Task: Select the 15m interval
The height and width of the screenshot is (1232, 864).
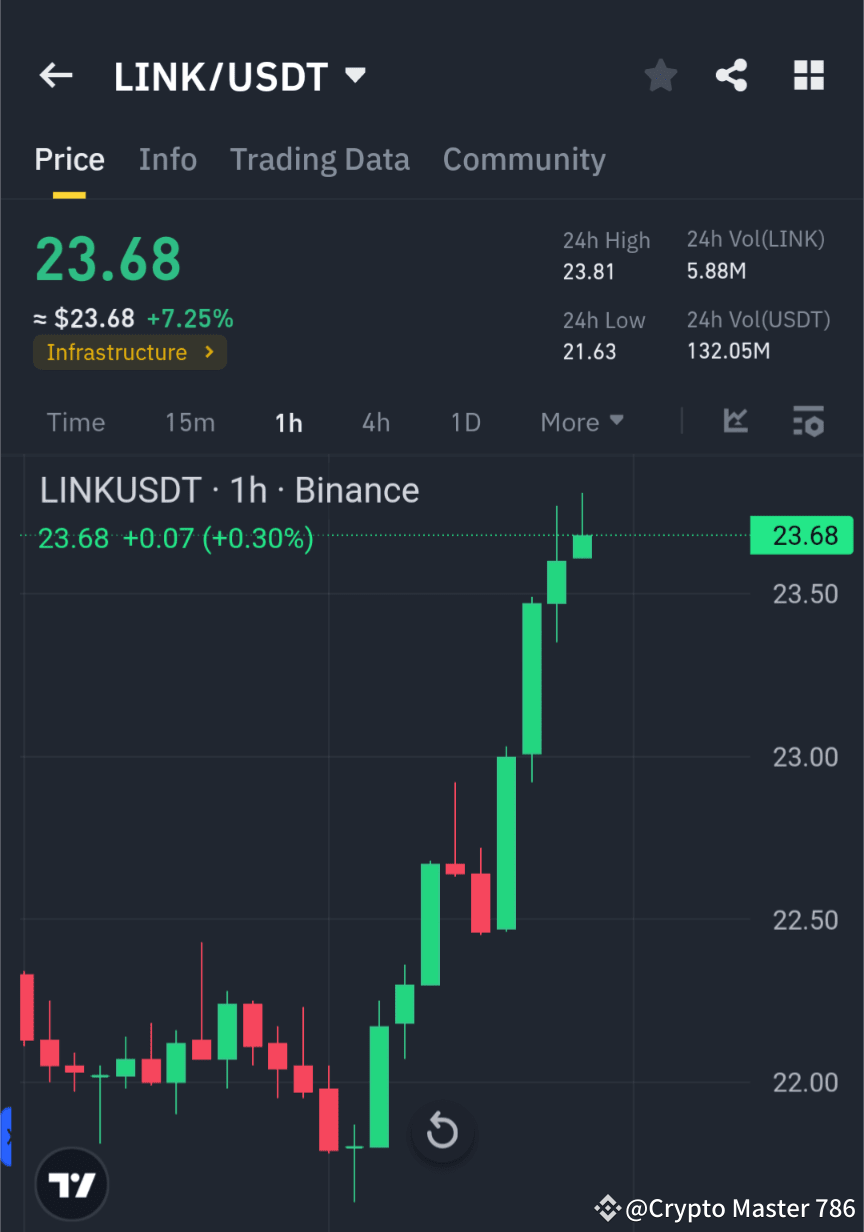Action: pos(190,422)
